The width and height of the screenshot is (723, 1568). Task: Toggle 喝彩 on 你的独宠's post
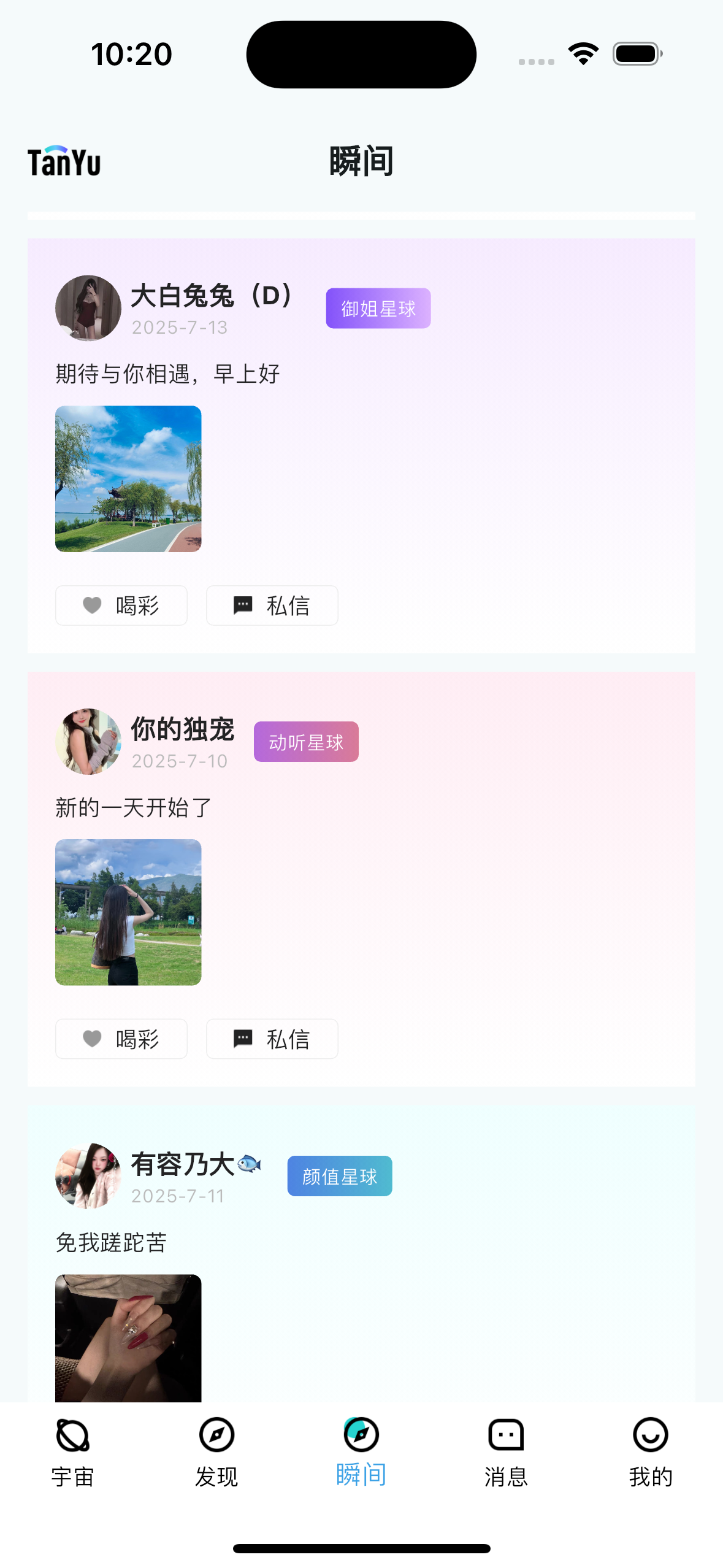pyautogui.click(x=121, y=1039)
